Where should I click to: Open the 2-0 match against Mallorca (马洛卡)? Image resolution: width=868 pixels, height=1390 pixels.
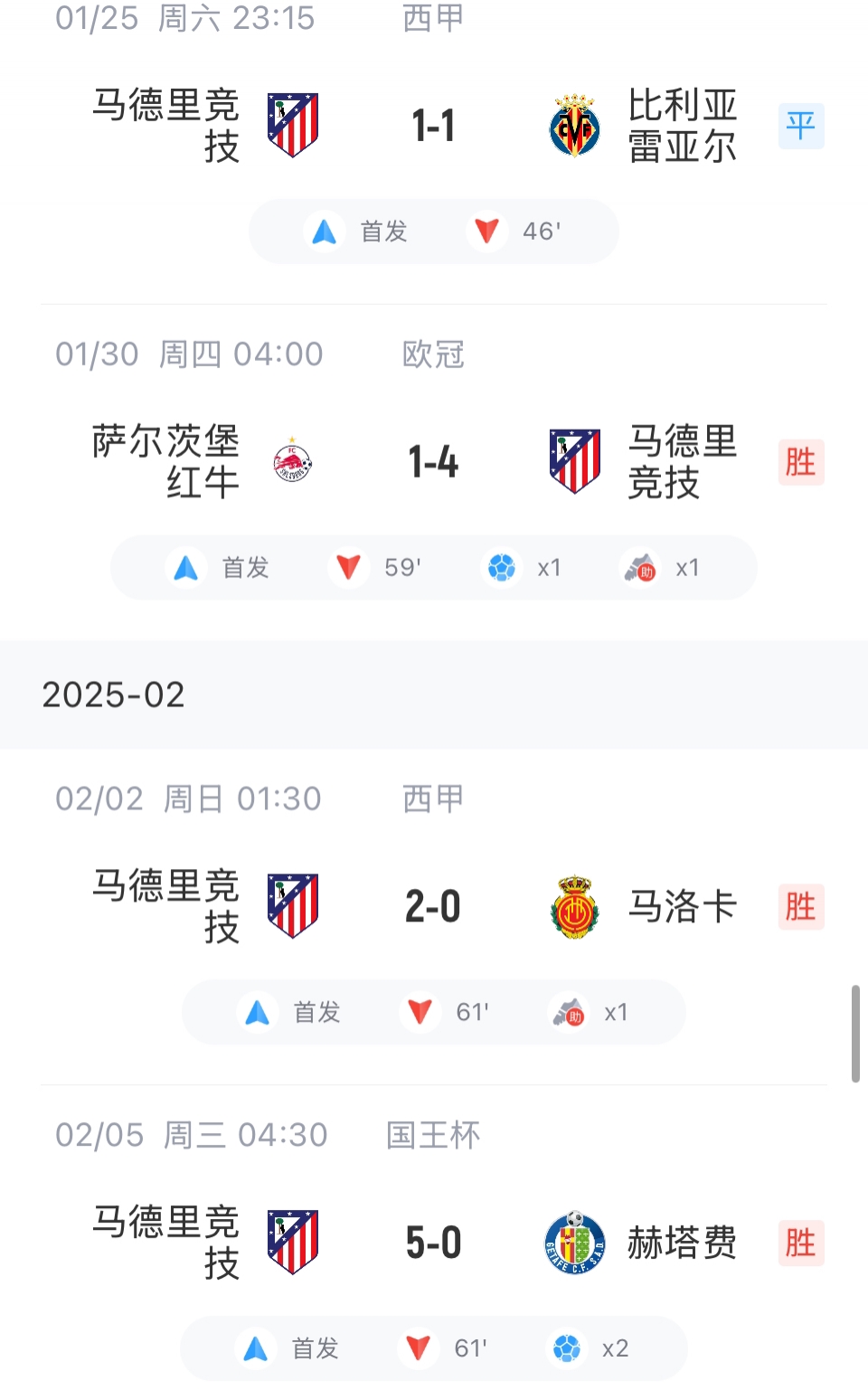click(433, 906)
